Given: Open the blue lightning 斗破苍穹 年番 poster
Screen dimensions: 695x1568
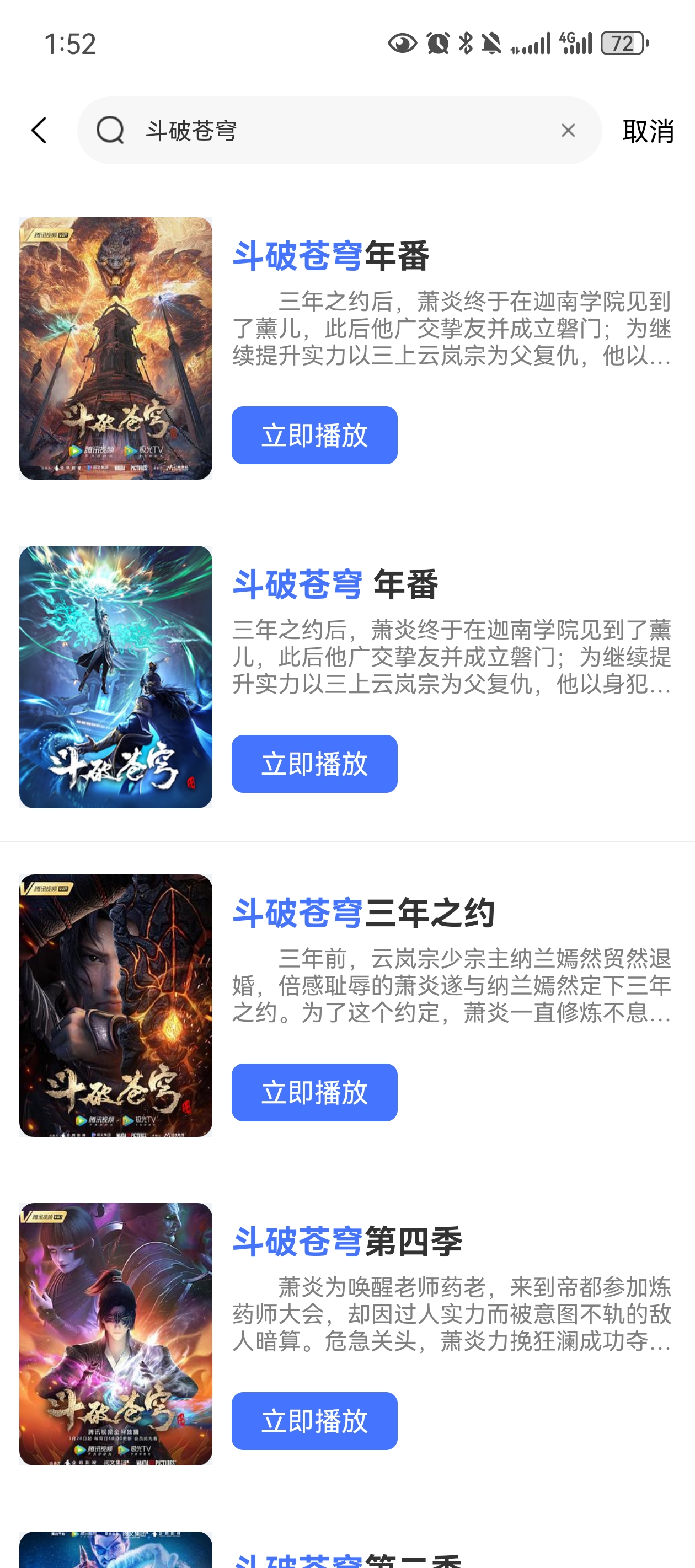Looking at the screenshot, I should [x=116, y=677].
